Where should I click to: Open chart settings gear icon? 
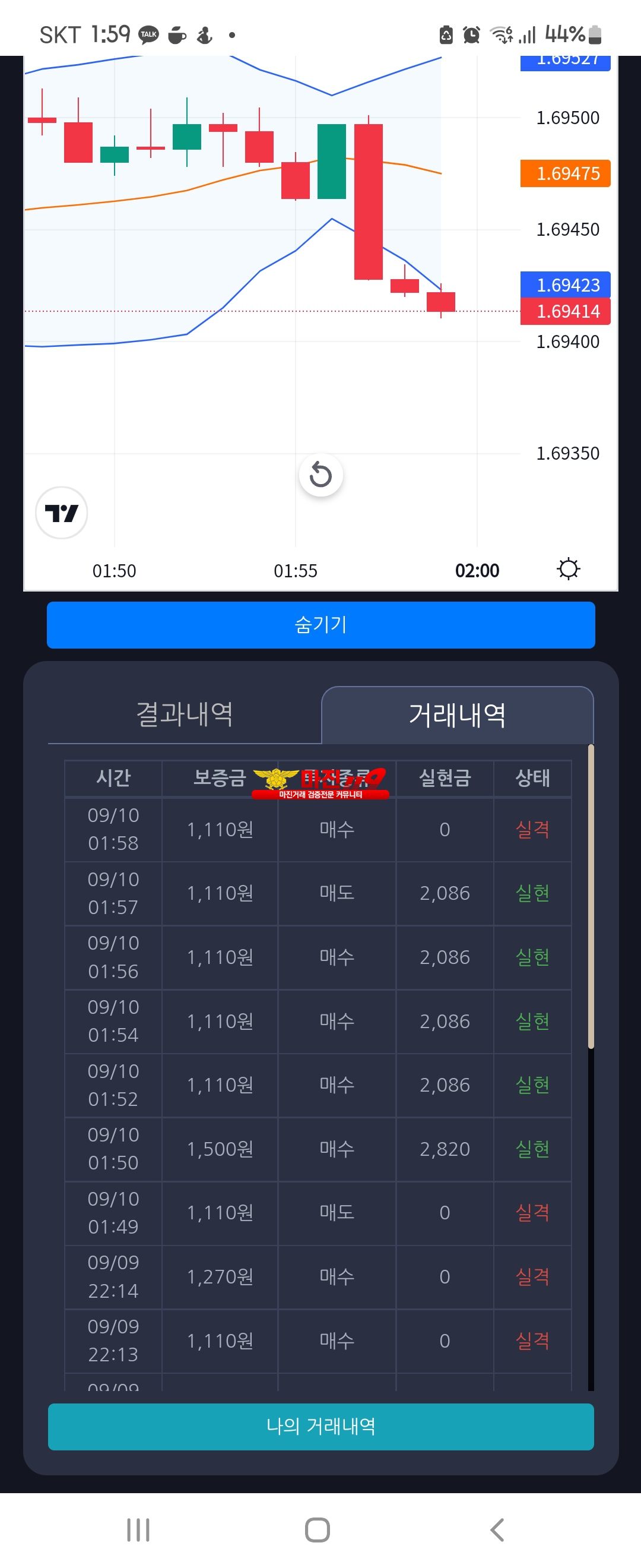point(568,569)
